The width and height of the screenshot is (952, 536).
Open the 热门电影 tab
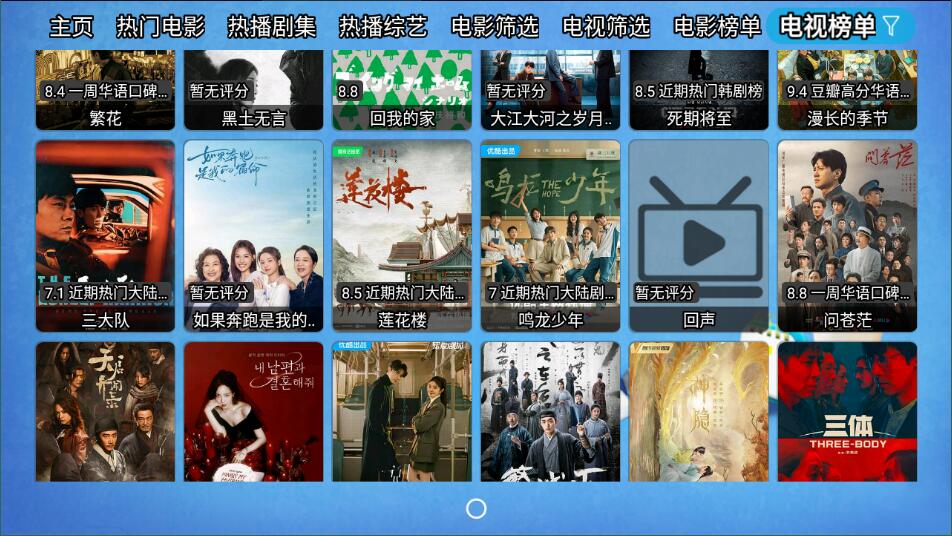click(x=160, y=26)
